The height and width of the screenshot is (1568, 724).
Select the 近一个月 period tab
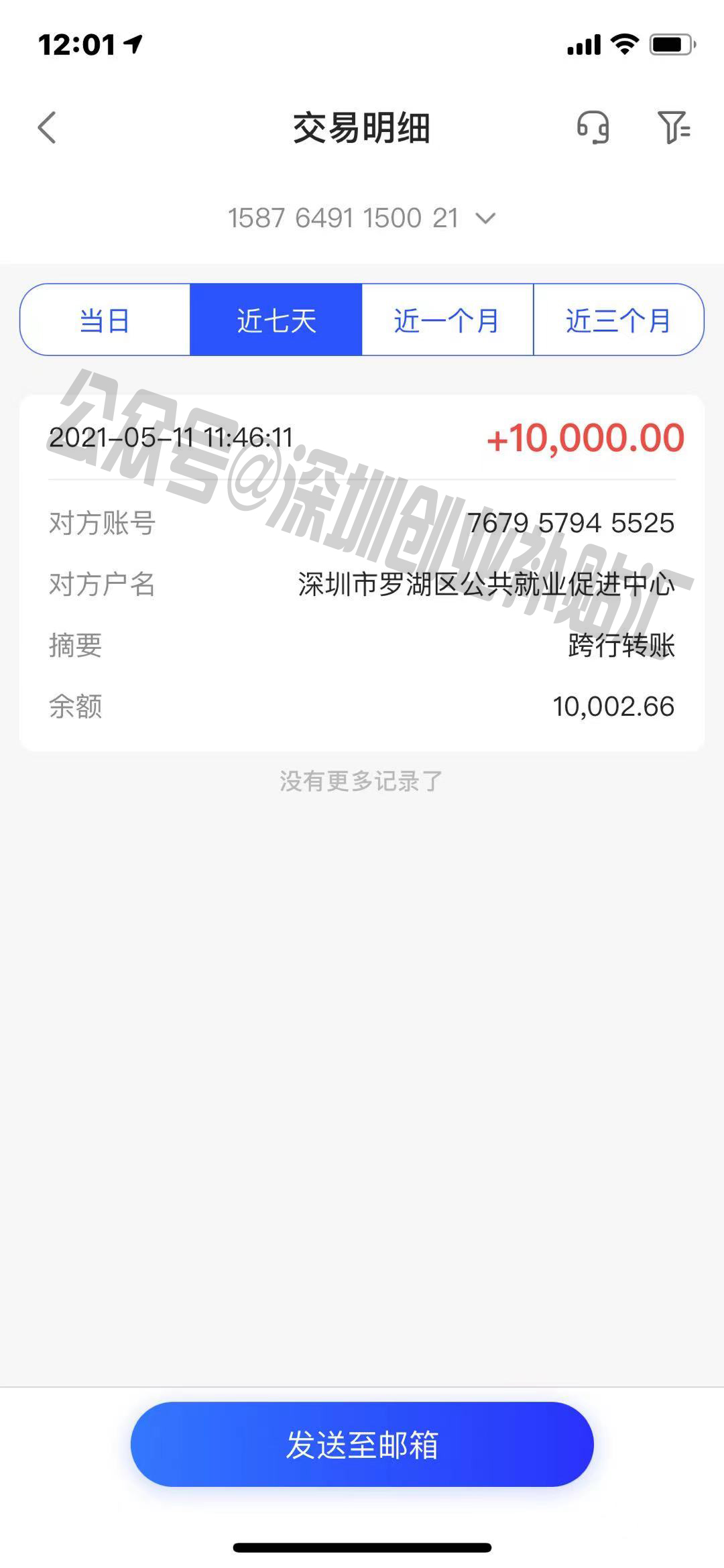446,320
